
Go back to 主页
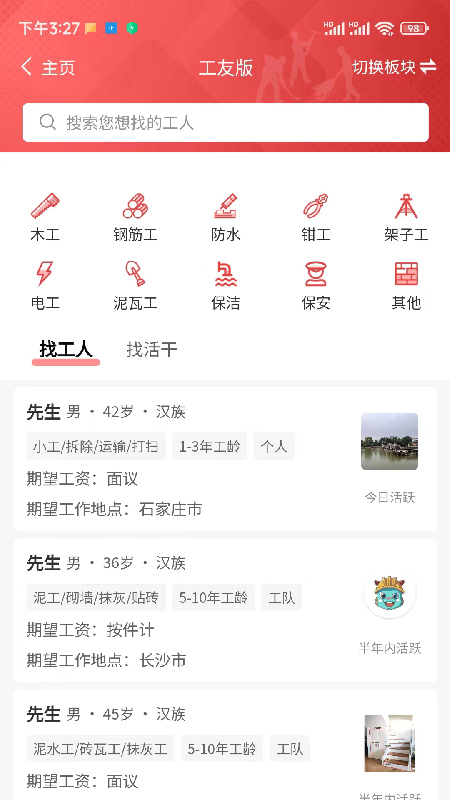[48, 67]
